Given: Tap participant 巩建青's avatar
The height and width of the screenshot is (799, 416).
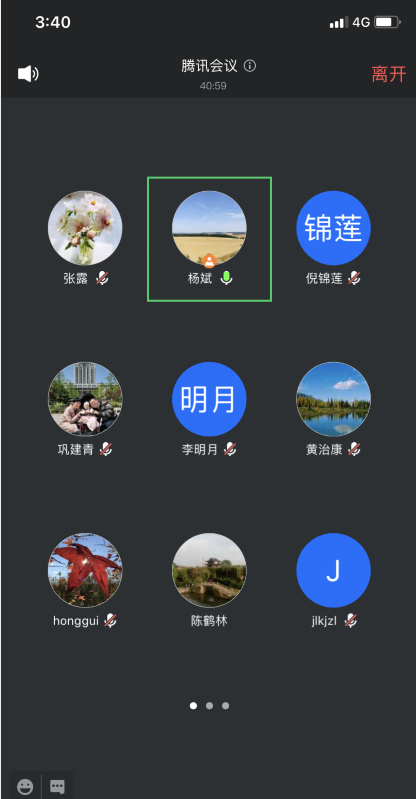Looking at the screenshot, I should (85, 399).
